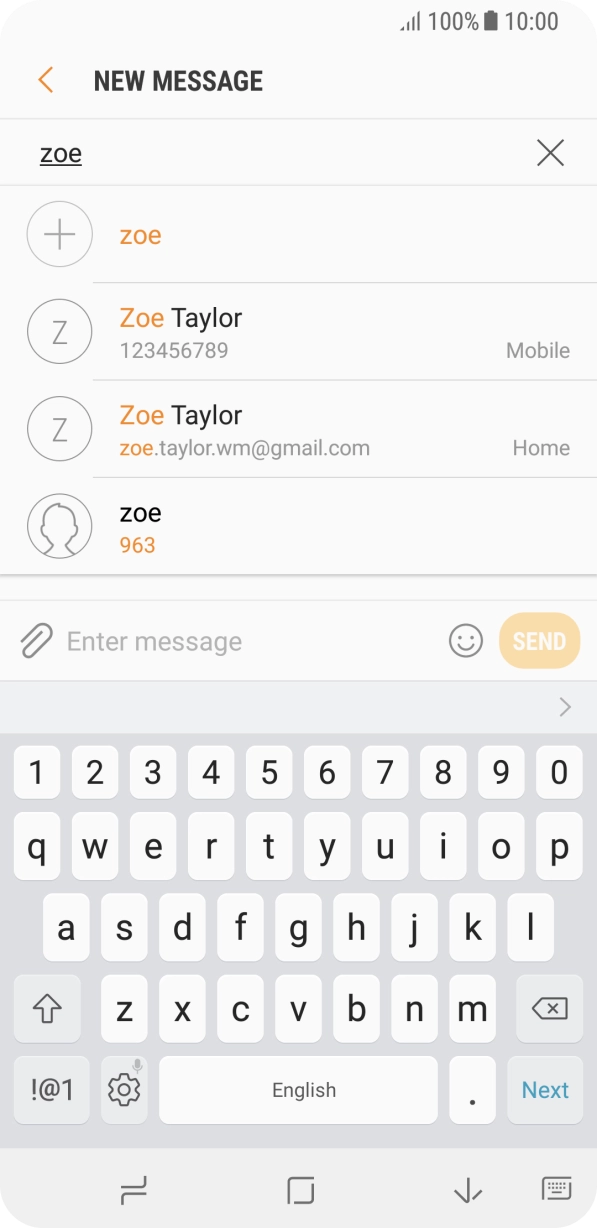Viewport: 597px width, 1228px height.
Task: Open the keyboard switcher icon in the navigation bar
Action: (x=557, y=1189)
